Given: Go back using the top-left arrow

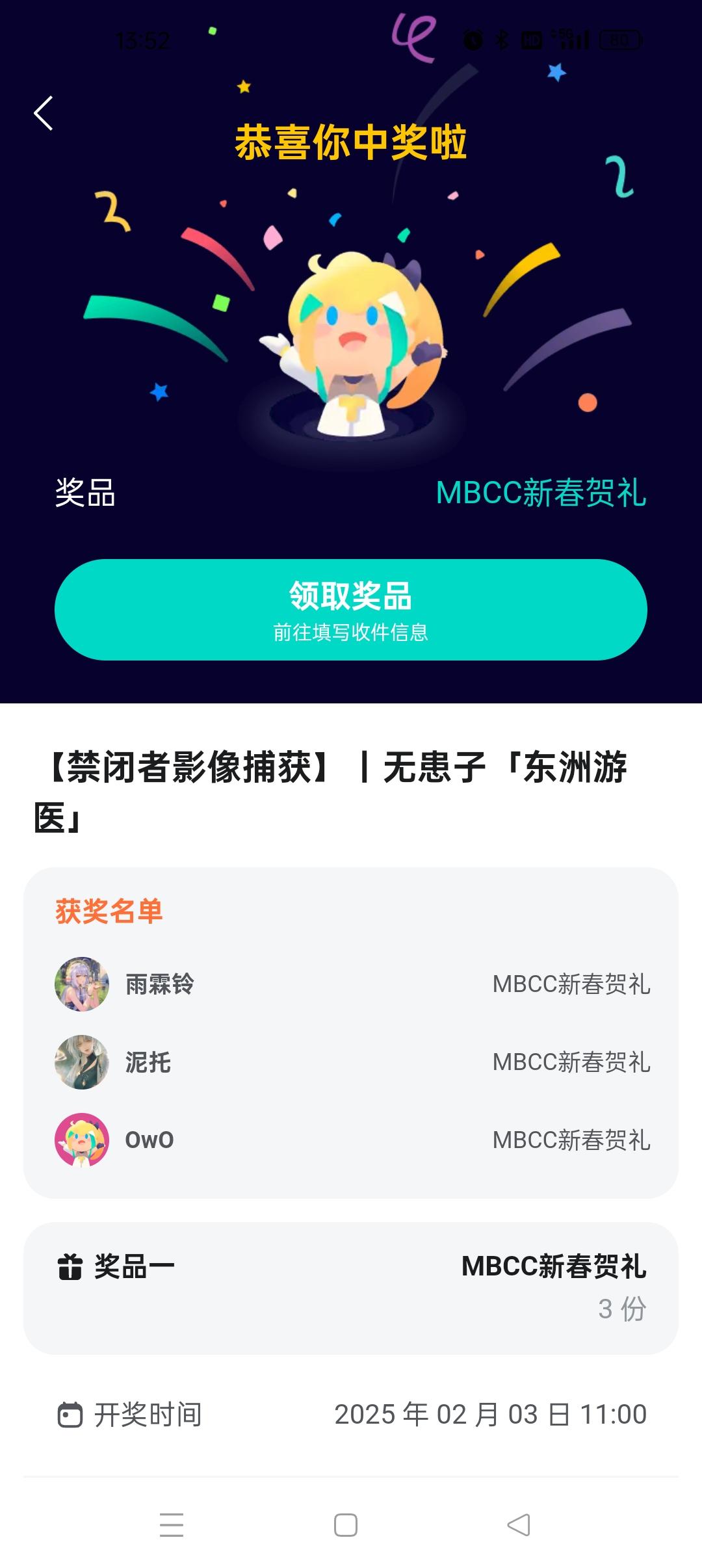Looking at the screenshot, I should 44,114.
